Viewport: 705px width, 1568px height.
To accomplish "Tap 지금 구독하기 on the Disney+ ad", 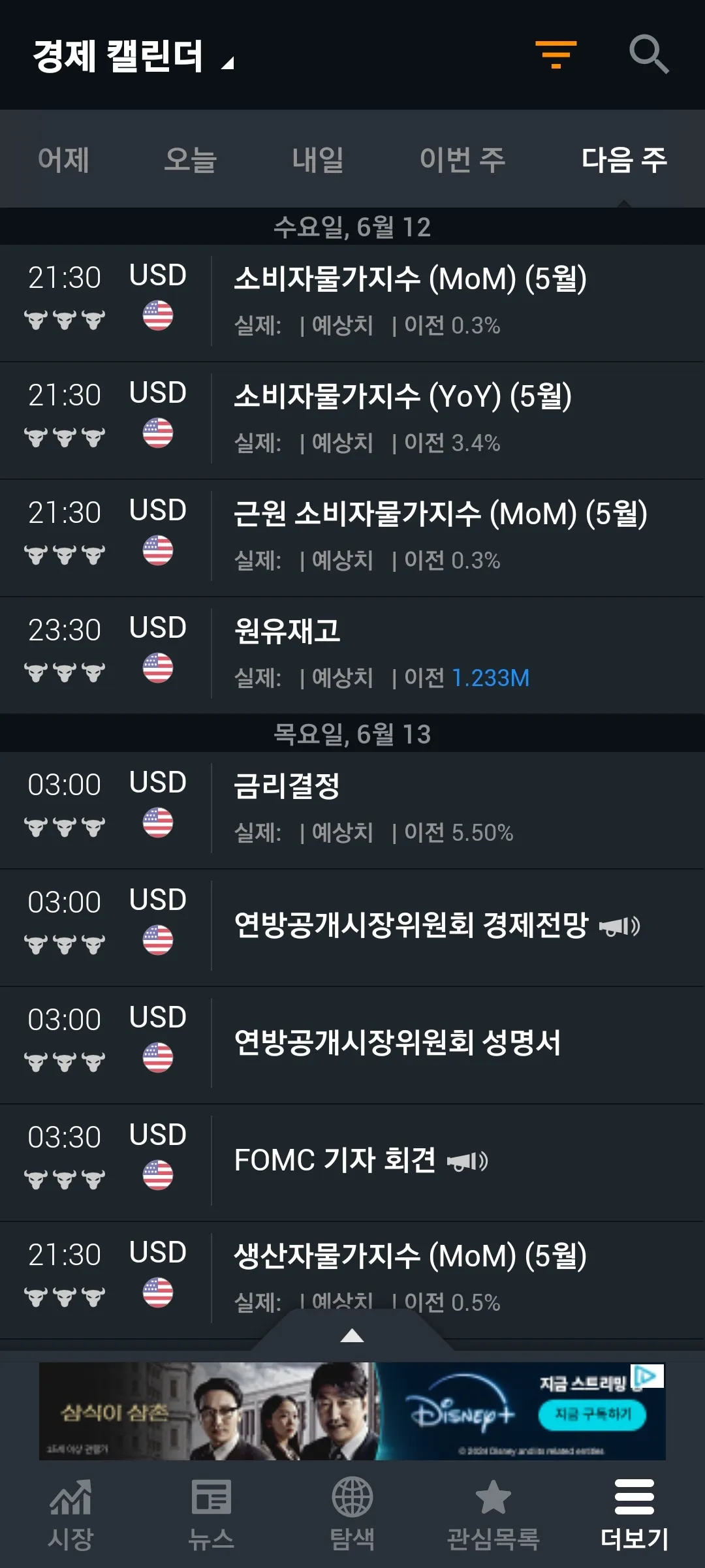I will coord(592,1415).
